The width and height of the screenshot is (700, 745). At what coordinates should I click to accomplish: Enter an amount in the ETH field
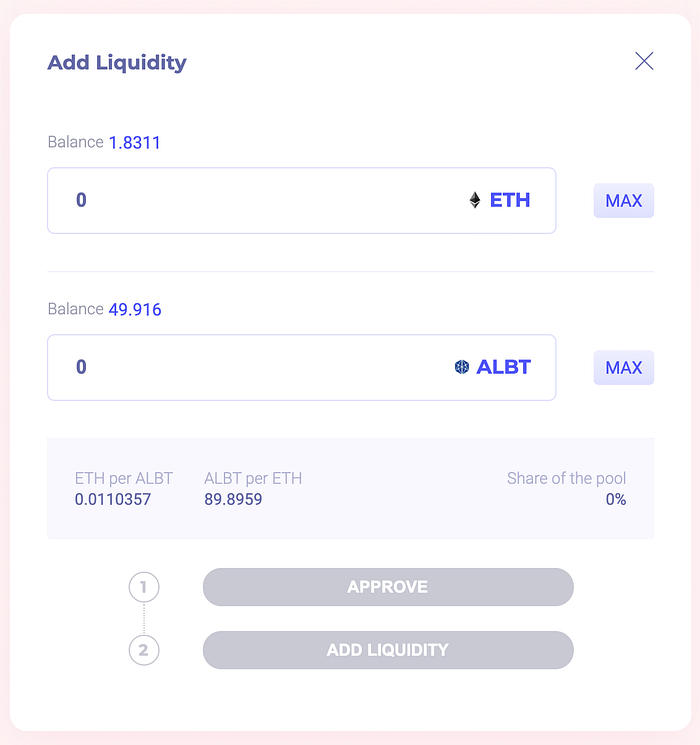pos(250,200)
